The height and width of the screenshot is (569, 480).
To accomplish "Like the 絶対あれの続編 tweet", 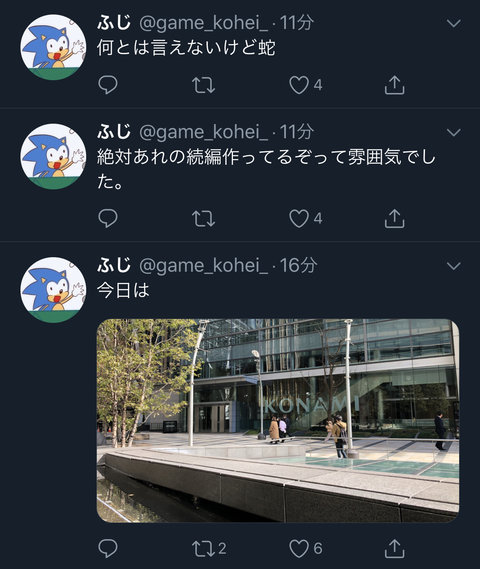I will click(x=299, y=218).
